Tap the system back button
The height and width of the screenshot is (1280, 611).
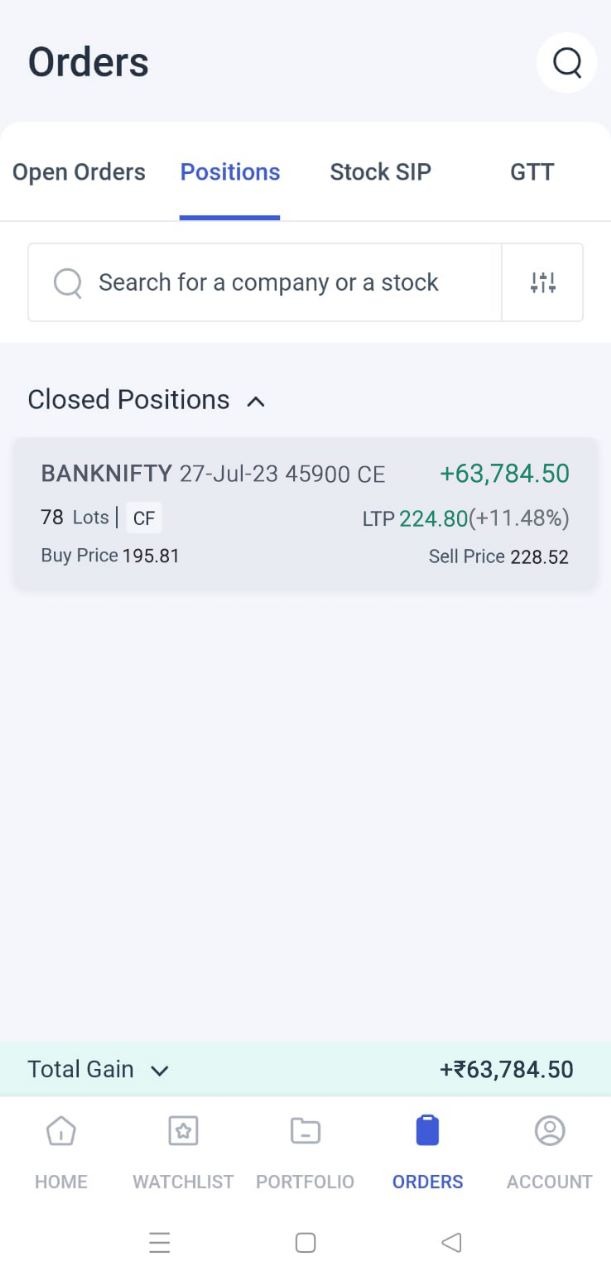451,1243
